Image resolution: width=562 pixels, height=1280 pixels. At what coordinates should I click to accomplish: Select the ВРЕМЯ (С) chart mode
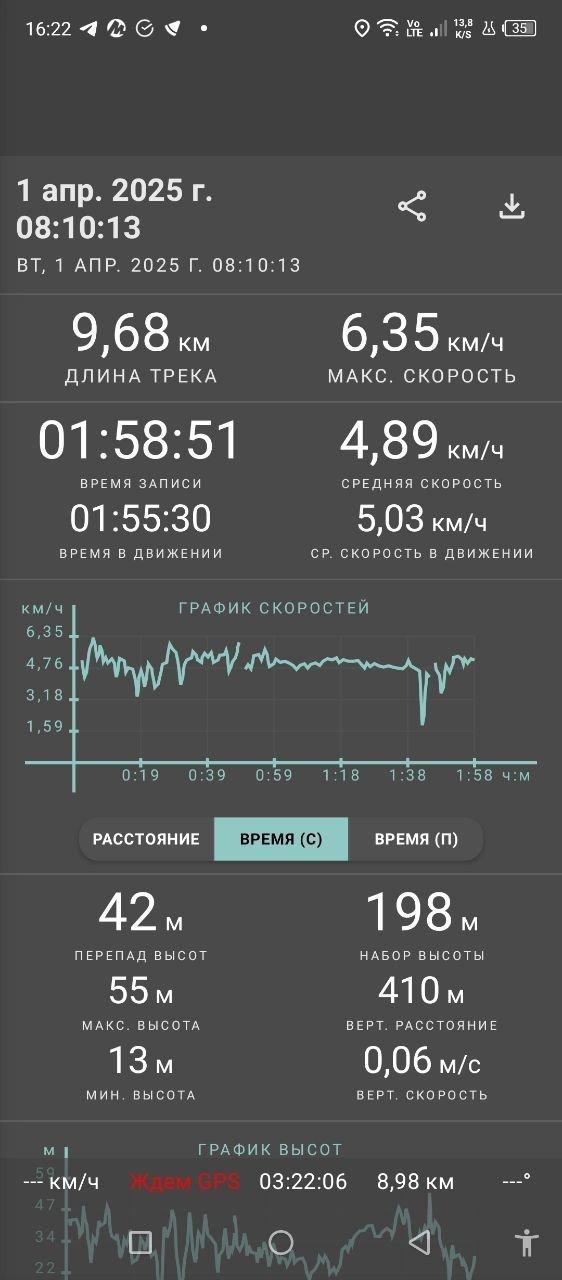(281, 839)
